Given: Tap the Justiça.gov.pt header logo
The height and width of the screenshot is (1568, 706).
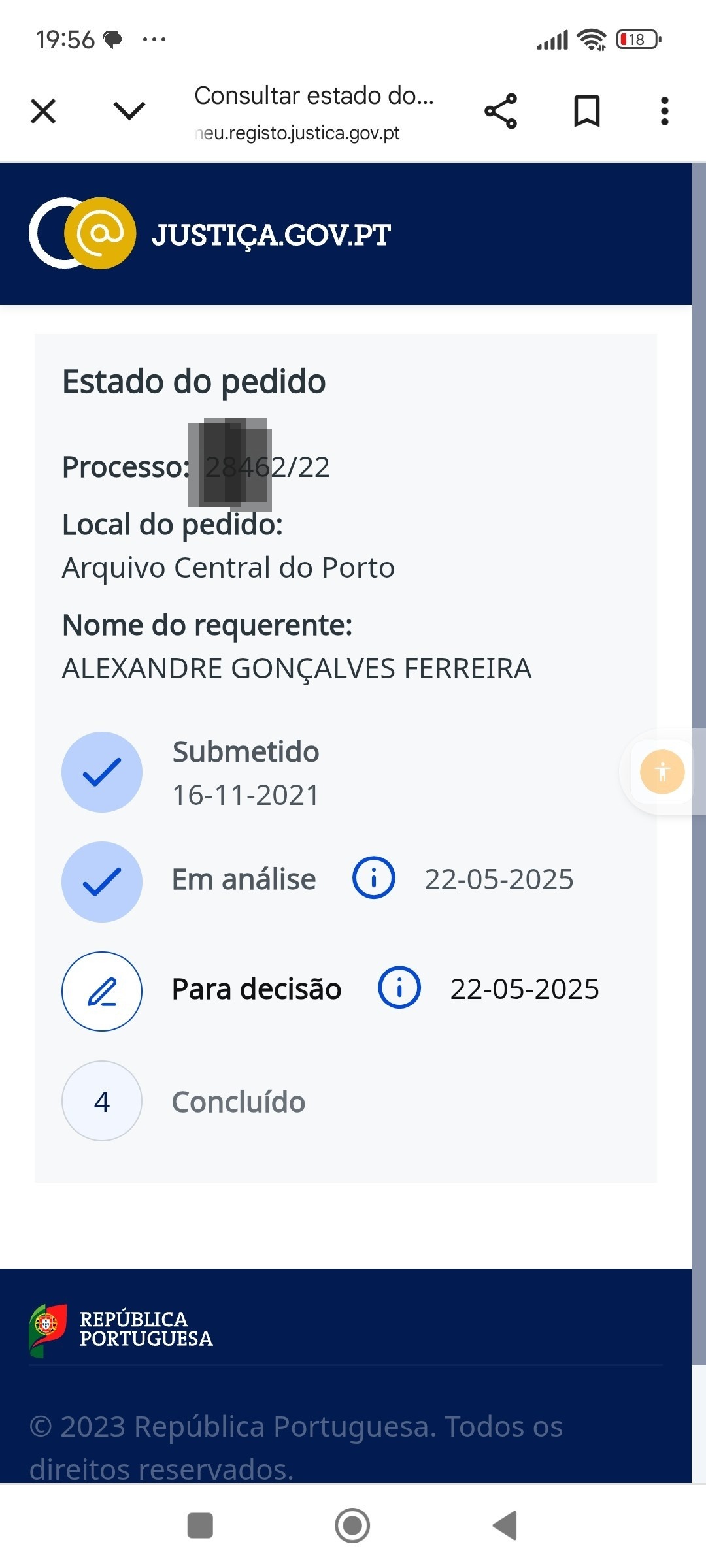Looking at the screenshot, I should click(x=209, y=234).
